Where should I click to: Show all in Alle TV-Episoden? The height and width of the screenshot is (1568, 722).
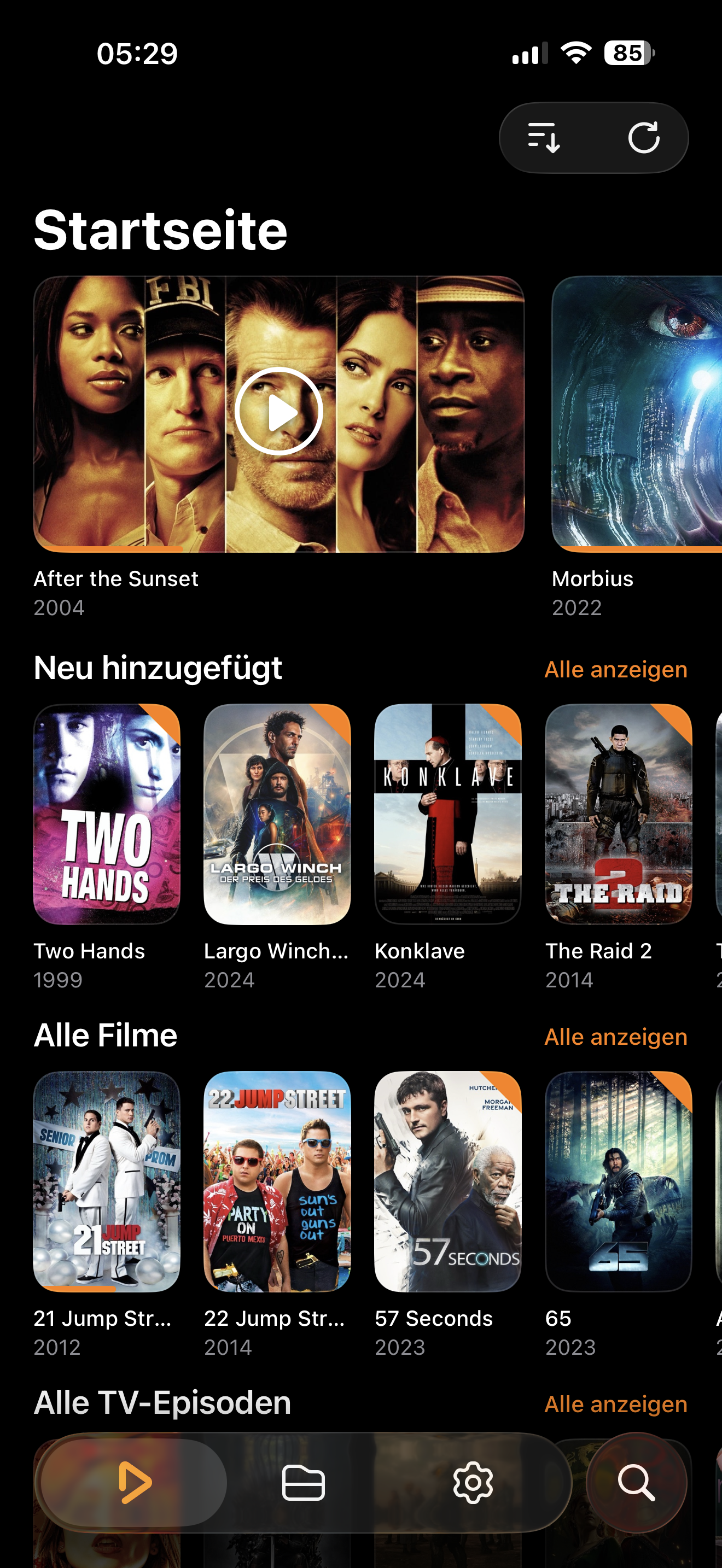coord(615,1405)
